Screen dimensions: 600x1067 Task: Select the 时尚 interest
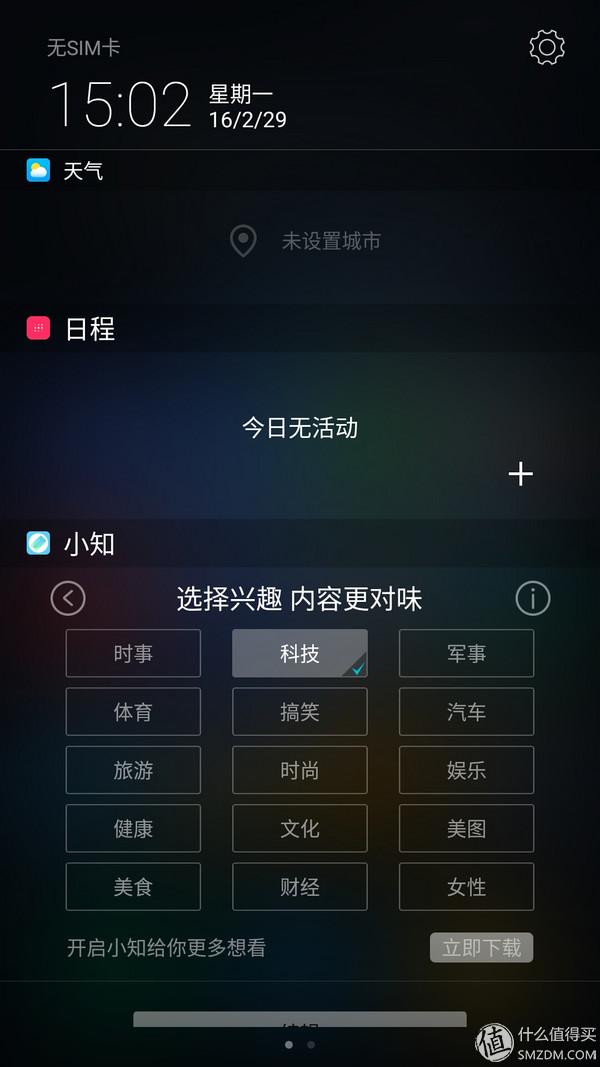[x=300, y=771]
